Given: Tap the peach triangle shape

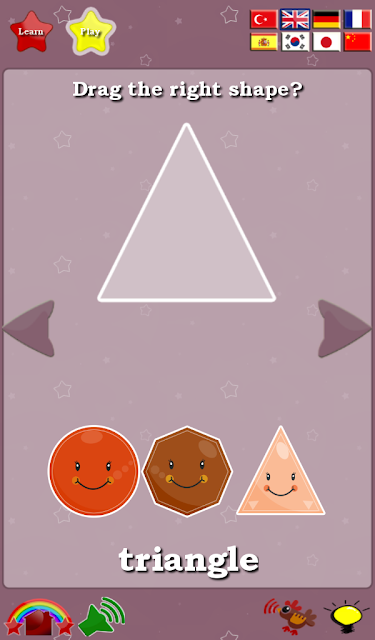Looking at the screenshot, I should pos(281,473).
